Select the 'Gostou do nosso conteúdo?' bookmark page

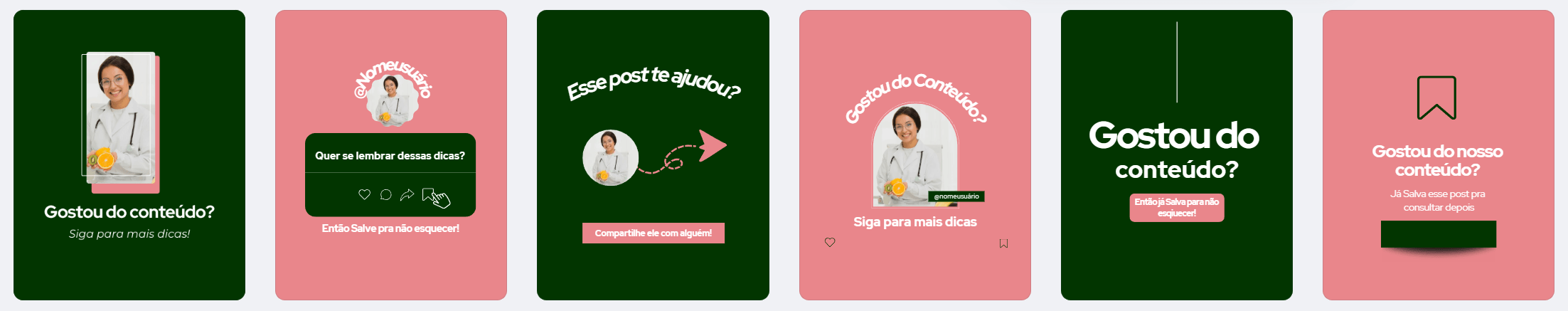[1438, 155]
